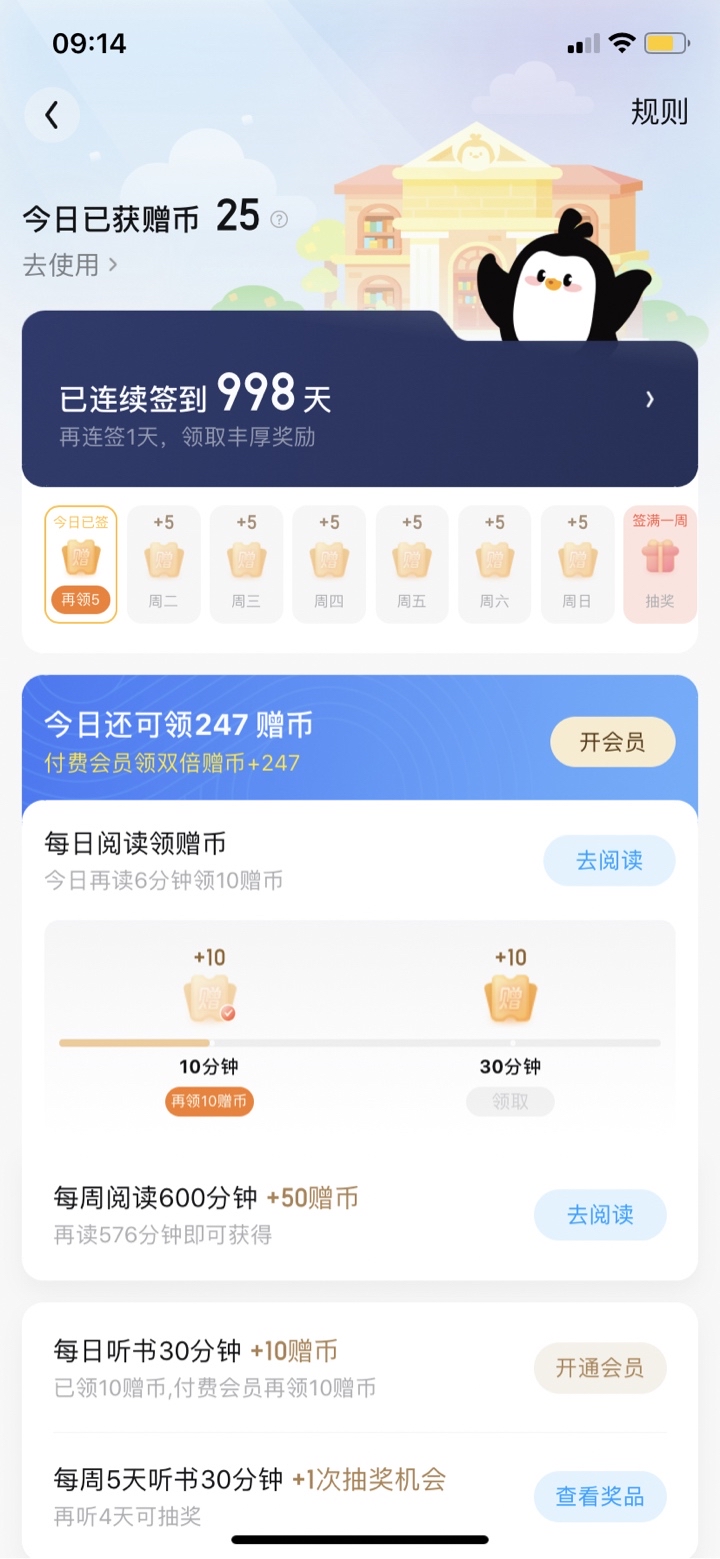The width and height of the screenshot is (720, 1559).
Task: Tap 去阅读 for 每日阅读领赠币
Action: pos(609,860)
